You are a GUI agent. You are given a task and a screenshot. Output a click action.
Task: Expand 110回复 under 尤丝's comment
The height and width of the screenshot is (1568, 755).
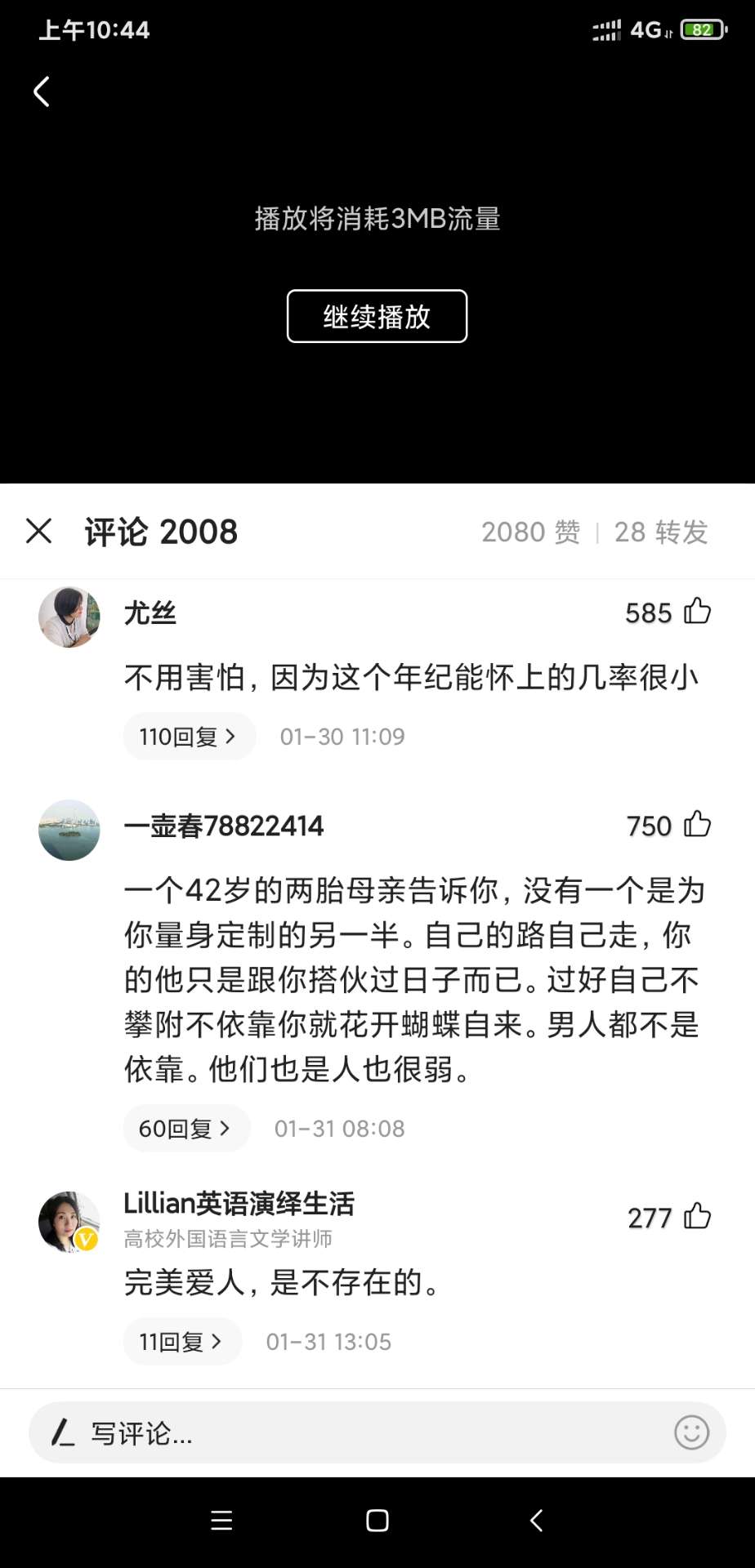pos(189,737)
